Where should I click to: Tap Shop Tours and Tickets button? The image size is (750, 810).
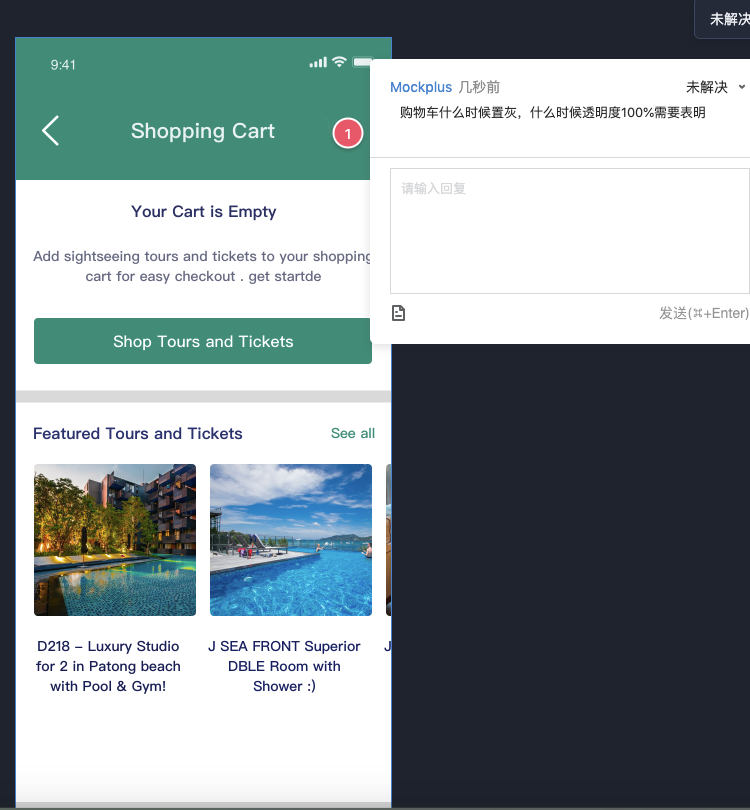pos(203,342)
